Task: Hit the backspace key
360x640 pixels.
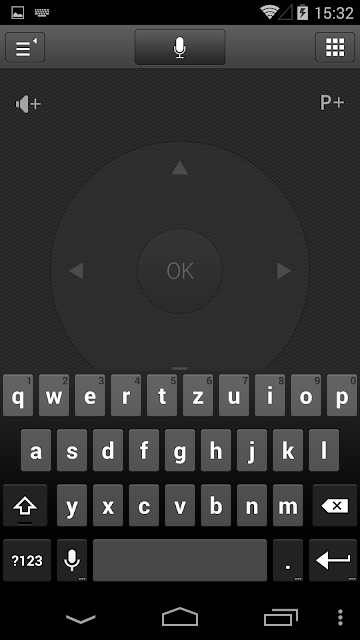Action: click(x=335, y=506)
